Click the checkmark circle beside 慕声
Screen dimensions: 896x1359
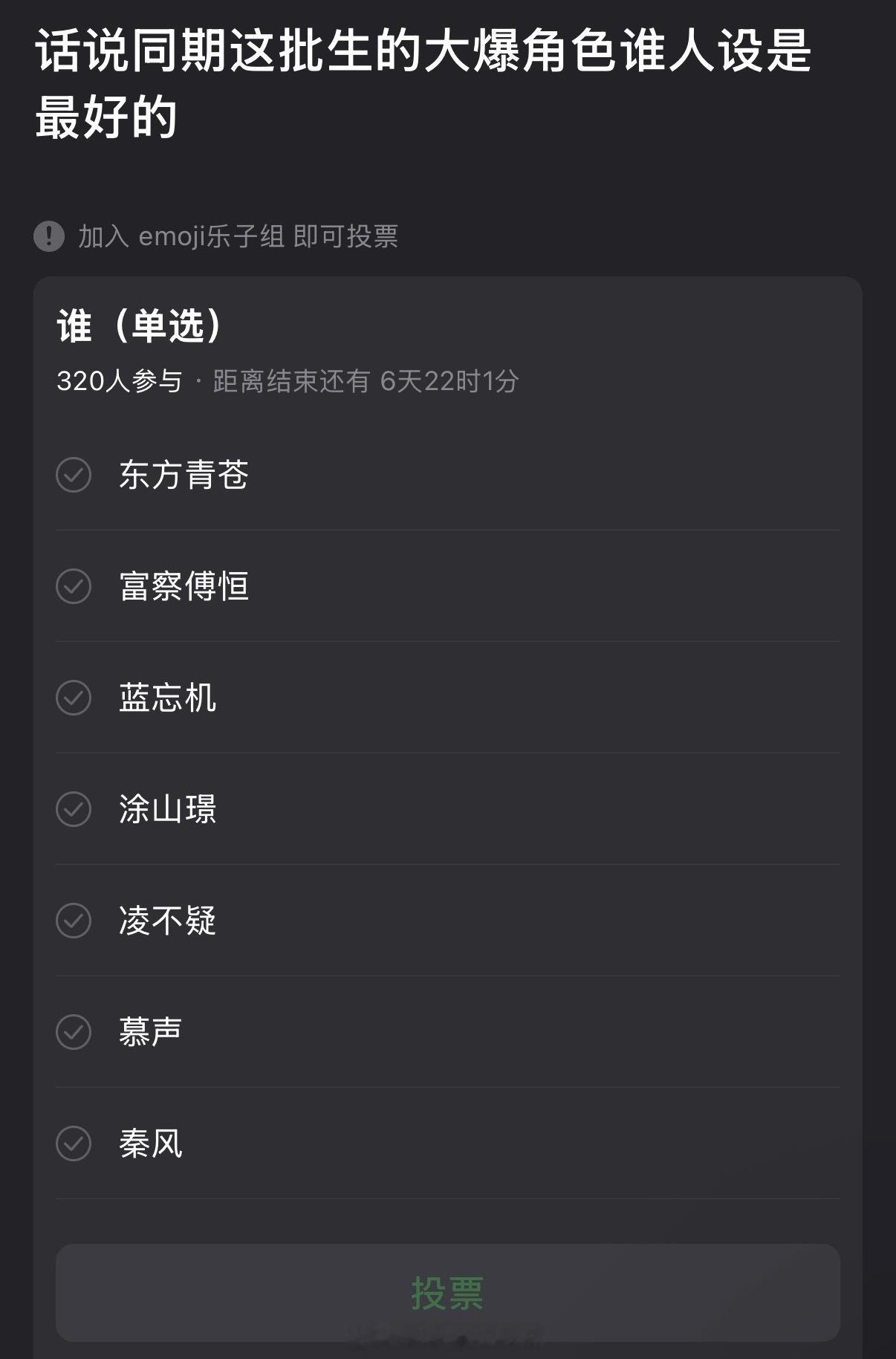[x=72, y=1032]
